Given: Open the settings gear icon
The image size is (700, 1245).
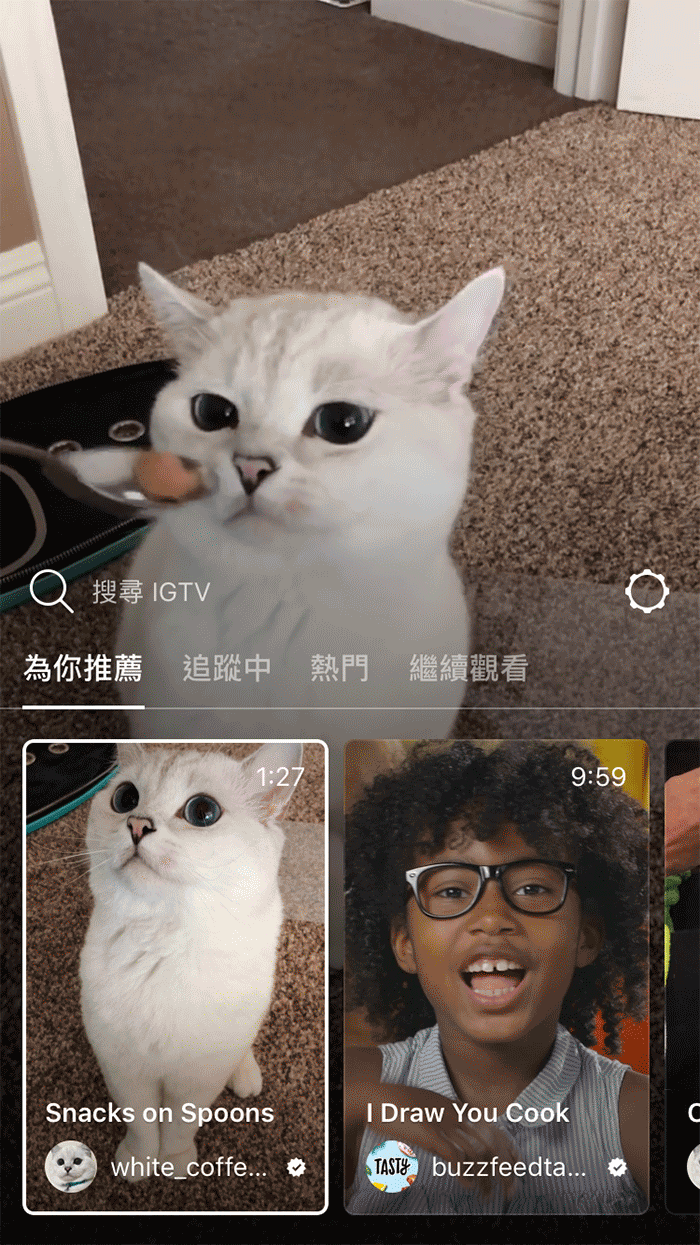Looking at the screenshot, I should [646, 592].
